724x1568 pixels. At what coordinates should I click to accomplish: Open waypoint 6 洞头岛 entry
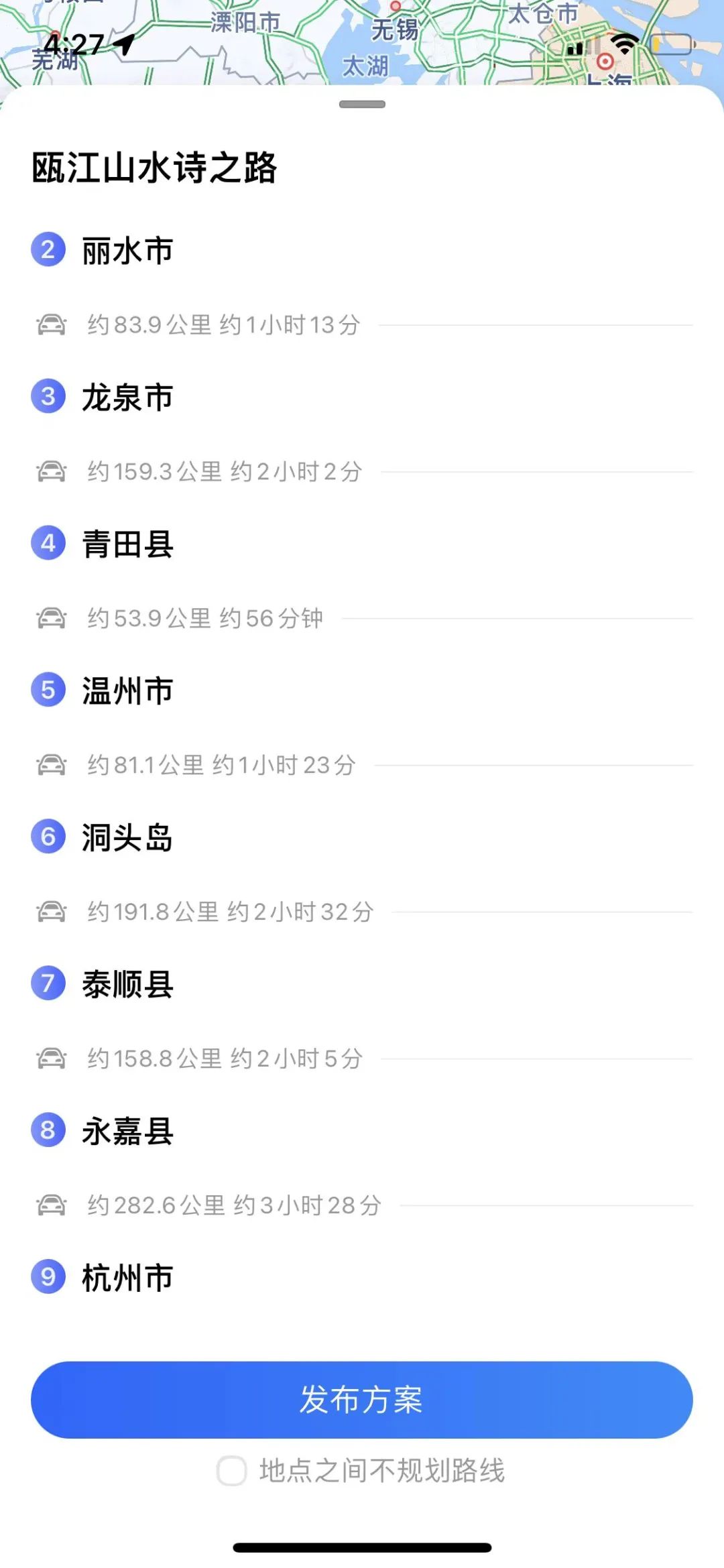coord(129,839)
